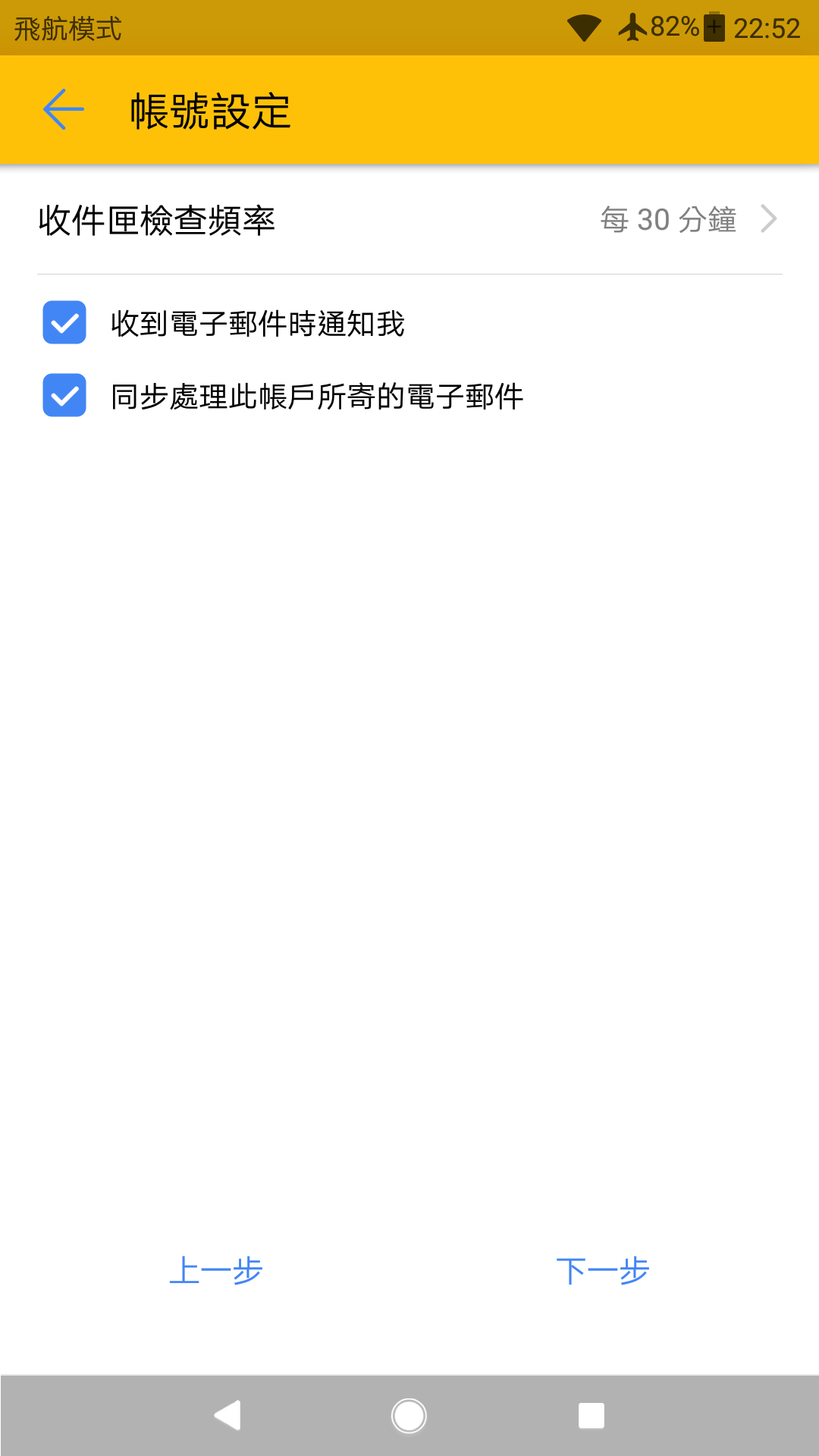The width and height of the screenshot is (819, 1456).
Task: Go to previous step with 上一步
Action: (216, 1270)
